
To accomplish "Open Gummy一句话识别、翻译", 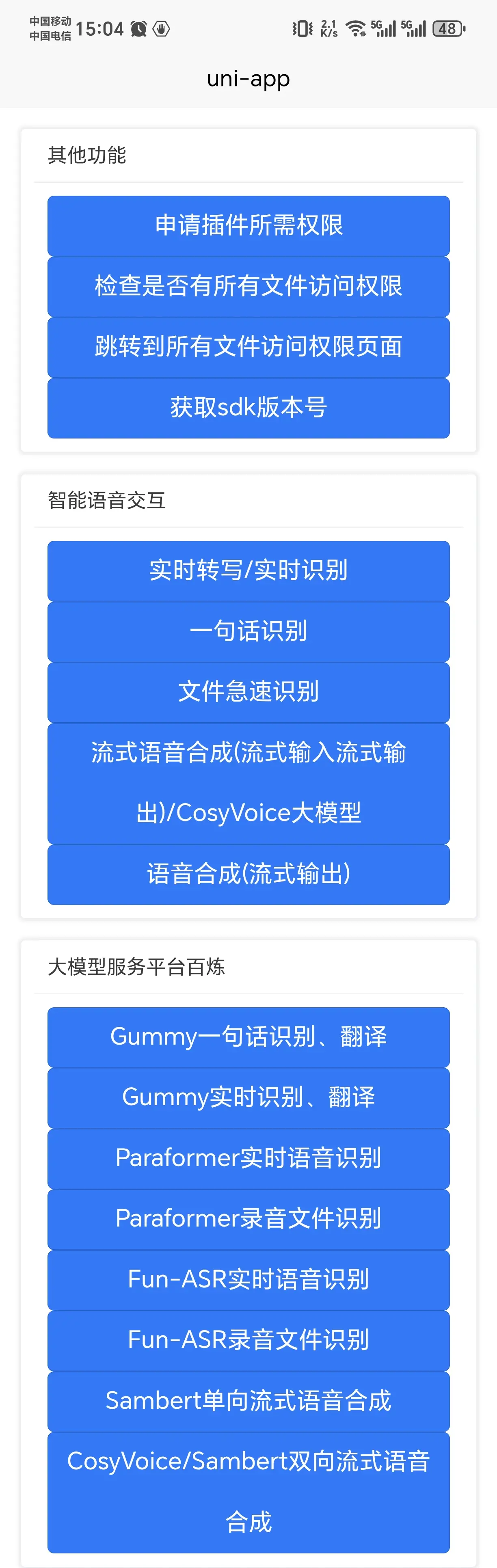I will tap(248, 1037).
